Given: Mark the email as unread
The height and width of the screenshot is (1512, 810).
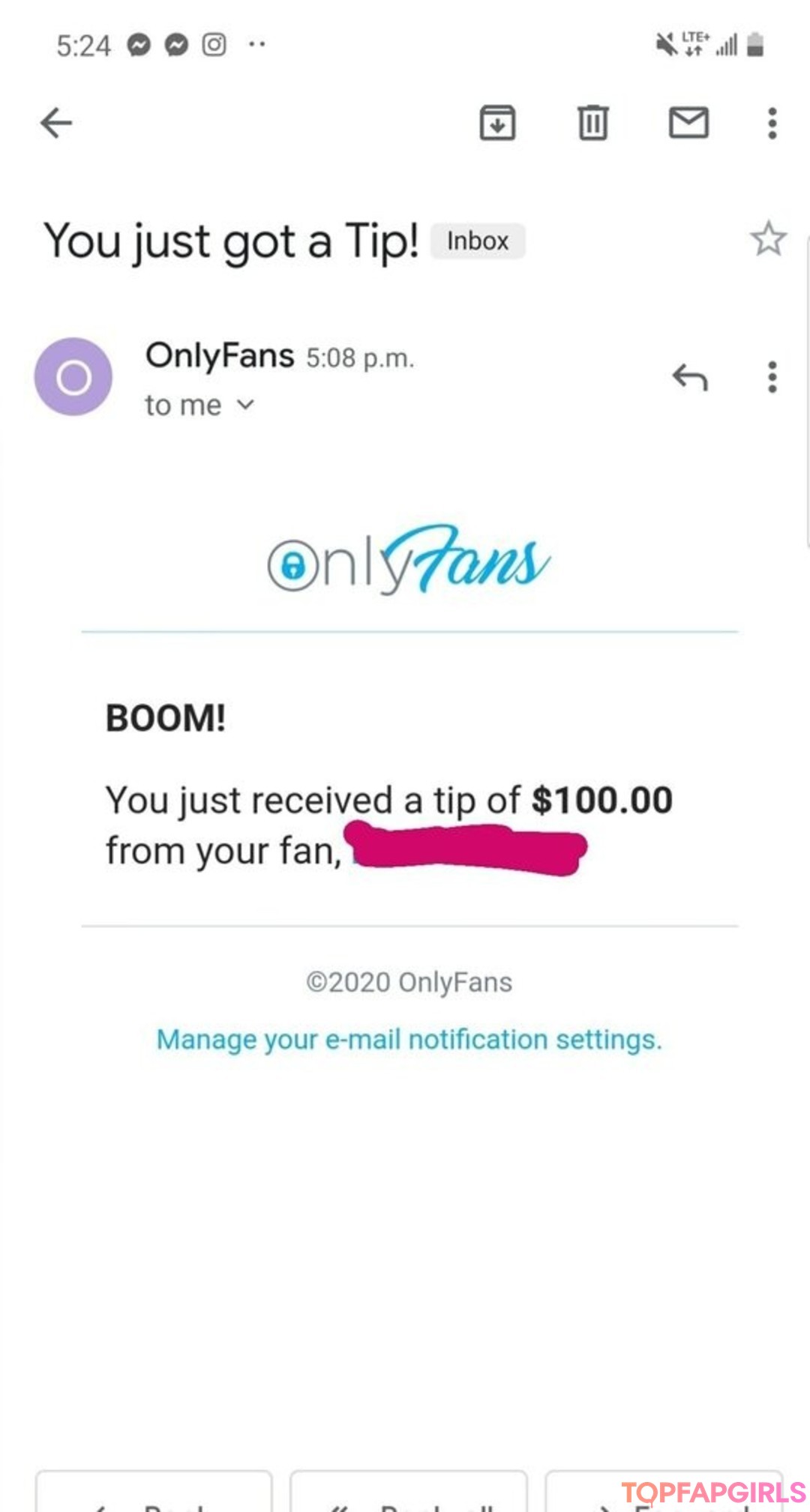Looking at the screenshot, I should pos(688,123).
